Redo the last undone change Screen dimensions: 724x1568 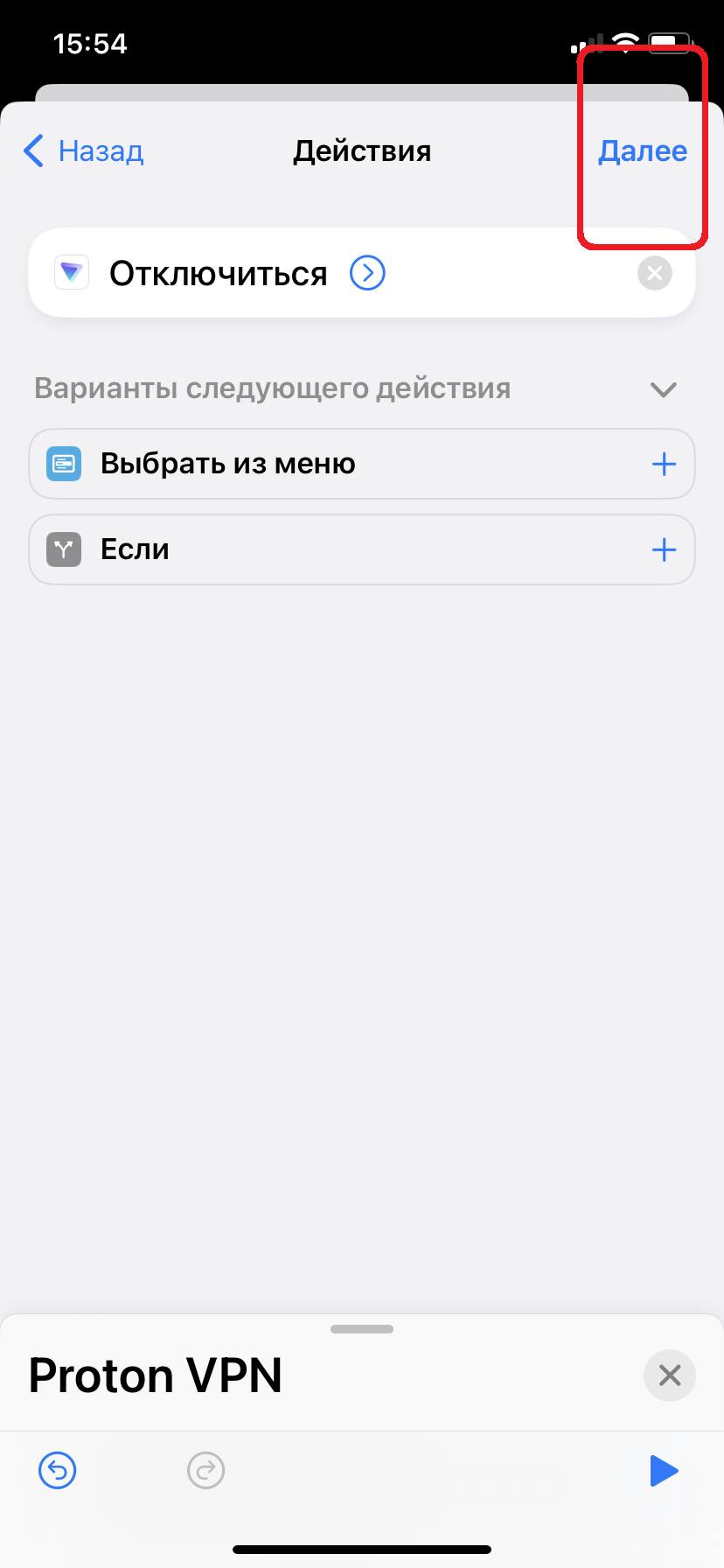point(206,1470)
